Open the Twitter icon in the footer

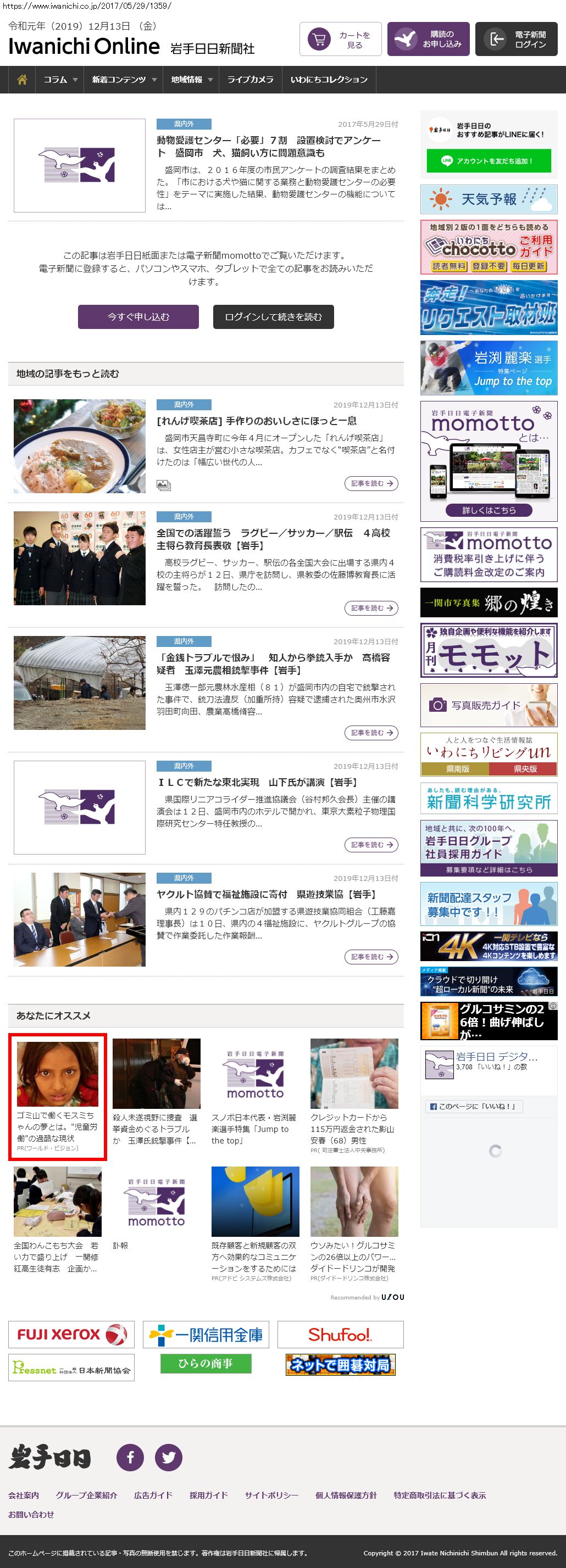(168, 1457)
